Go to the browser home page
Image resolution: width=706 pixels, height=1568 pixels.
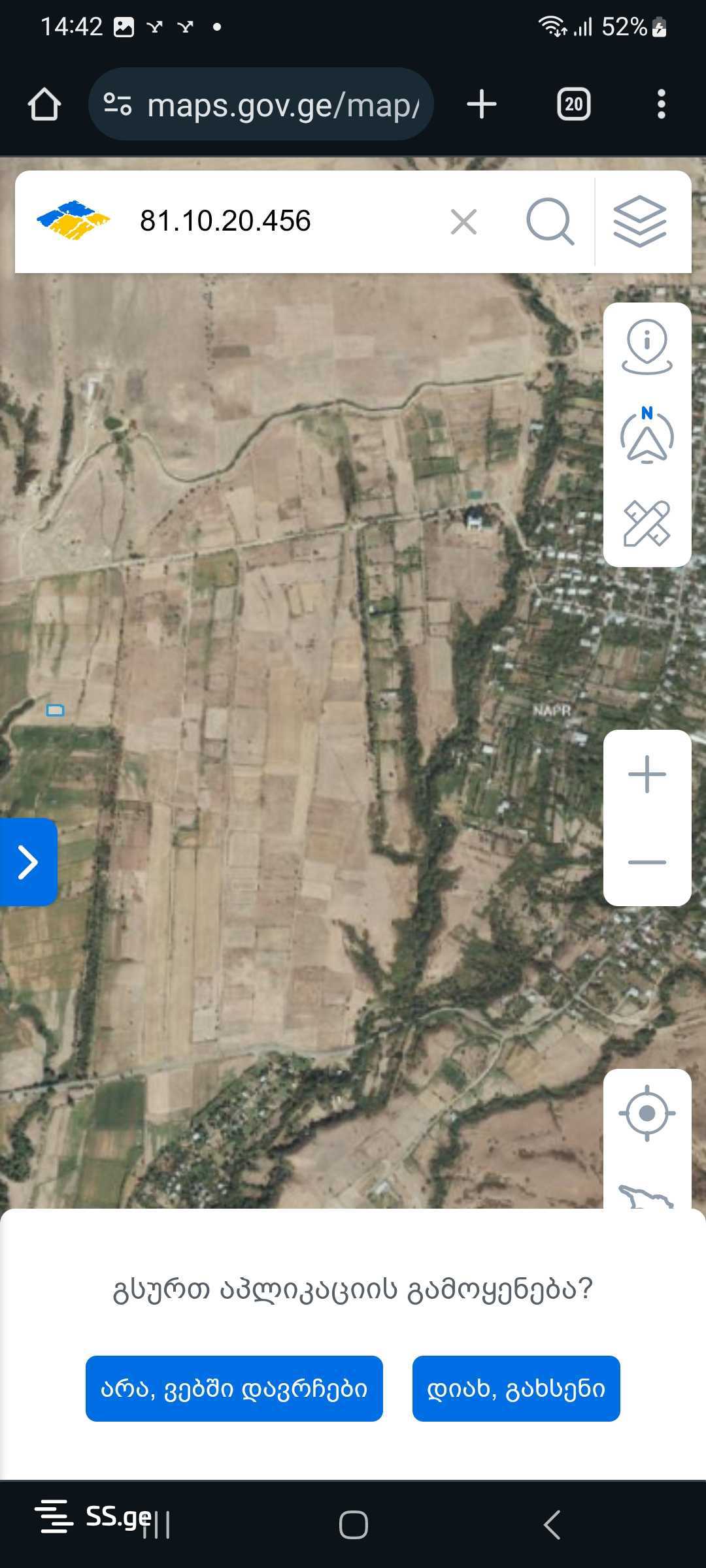[44, 105]
